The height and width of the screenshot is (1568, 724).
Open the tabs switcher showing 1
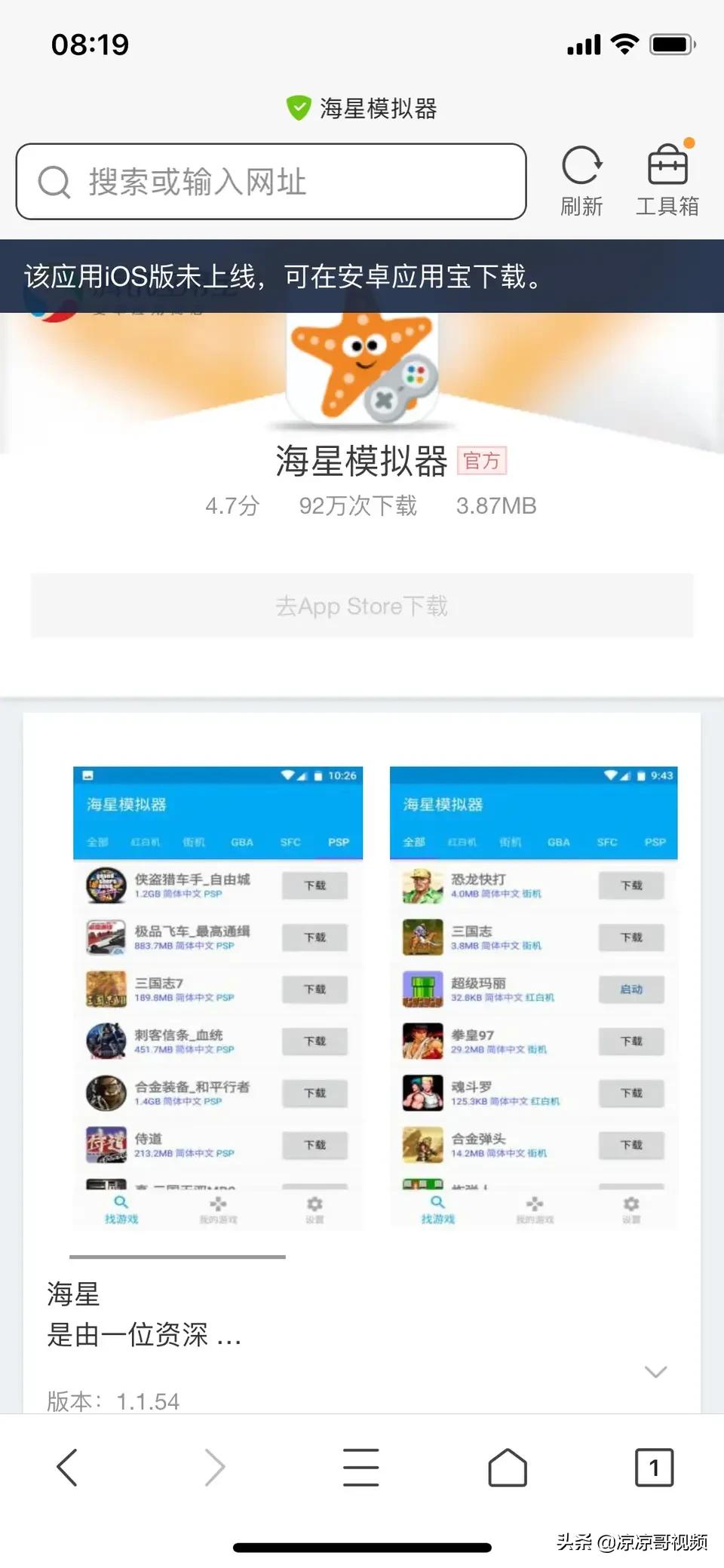(x=654, y=1467)
